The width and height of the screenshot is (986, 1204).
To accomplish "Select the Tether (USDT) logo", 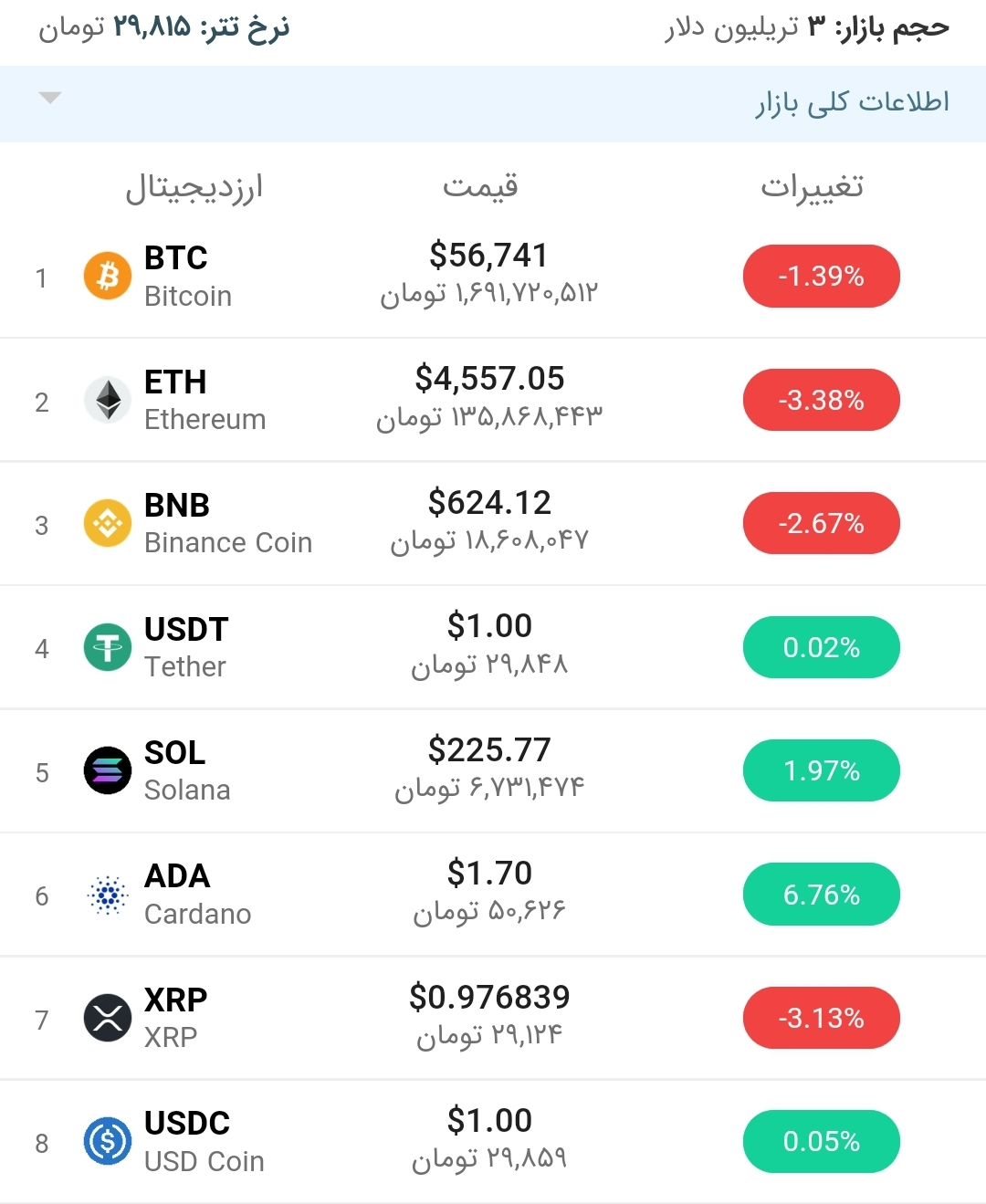I will coord(107,646).
